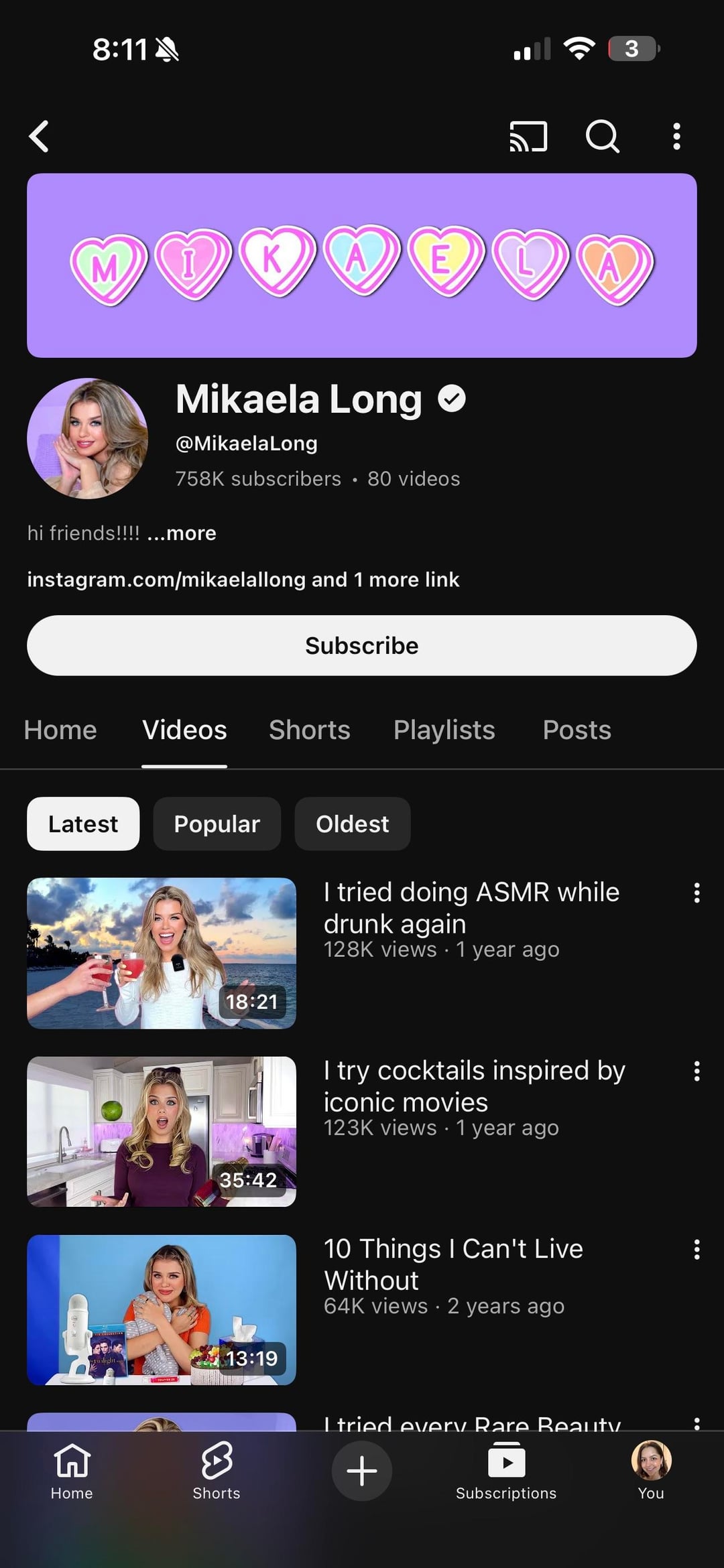Open options for the cocktails video
Screen dimensions: 724x1568
tap(697, 1071)
